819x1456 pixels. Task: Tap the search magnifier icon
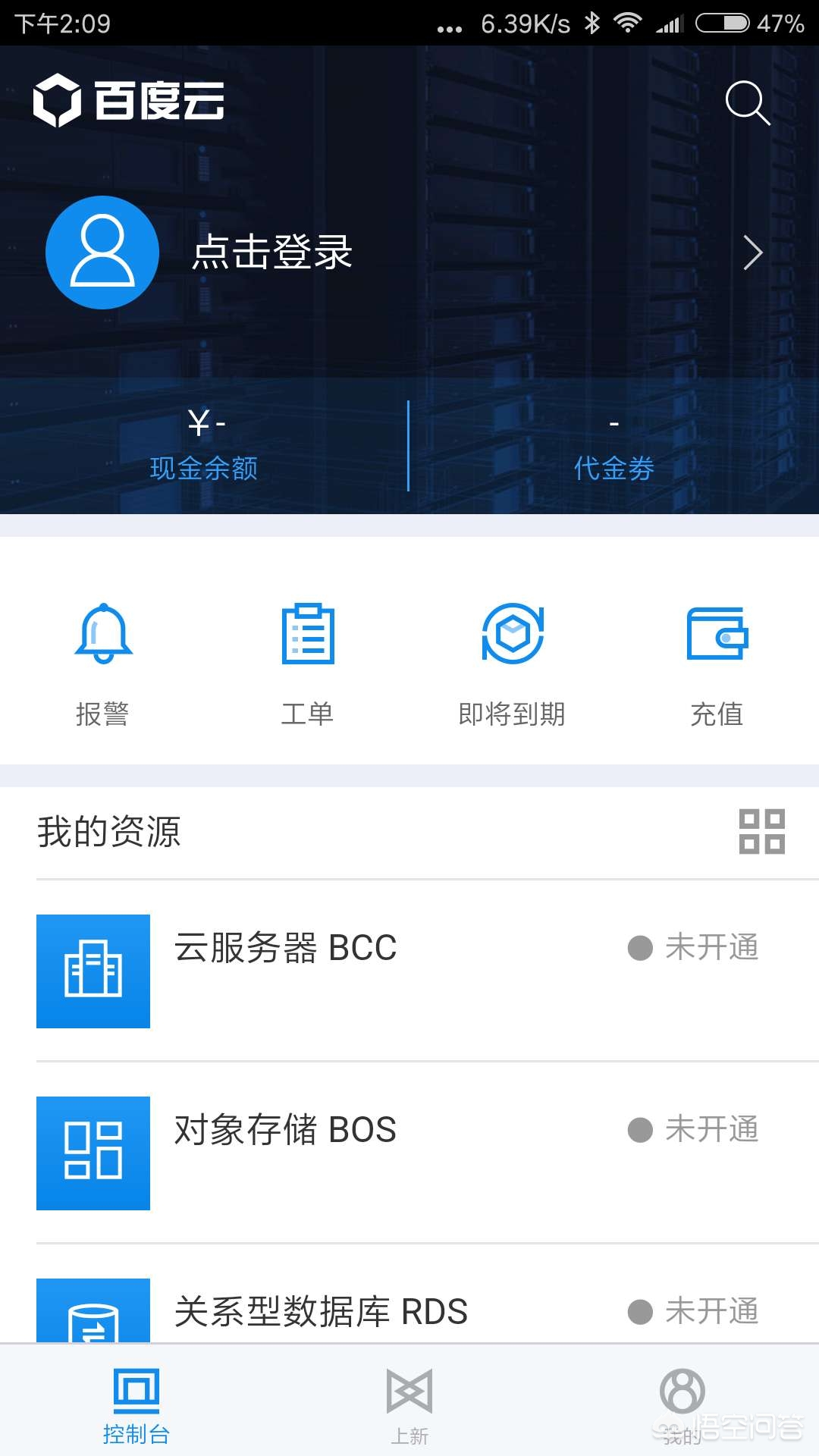[x=747, y=104]
